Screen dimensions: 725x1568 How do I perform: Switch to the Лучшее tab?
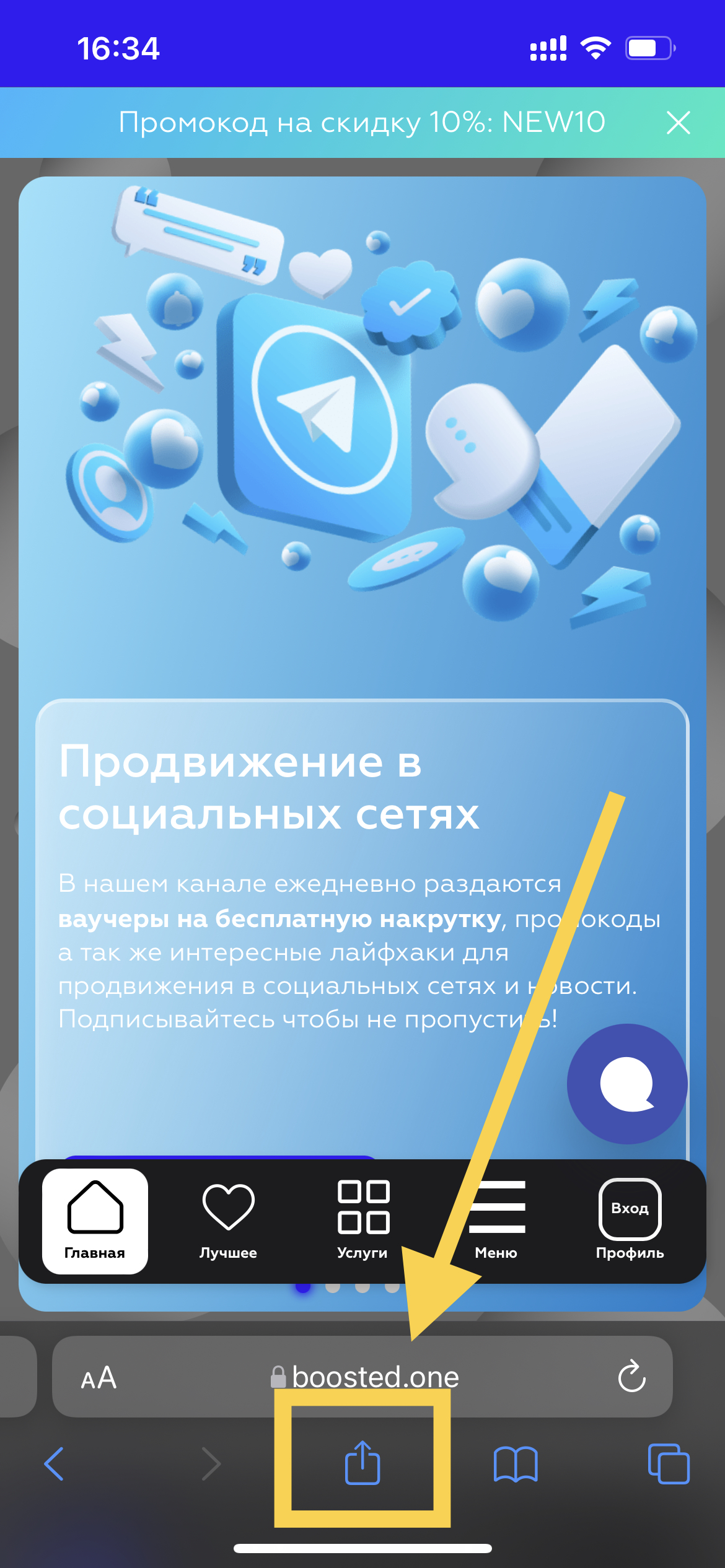click(x=228, y=1221)
